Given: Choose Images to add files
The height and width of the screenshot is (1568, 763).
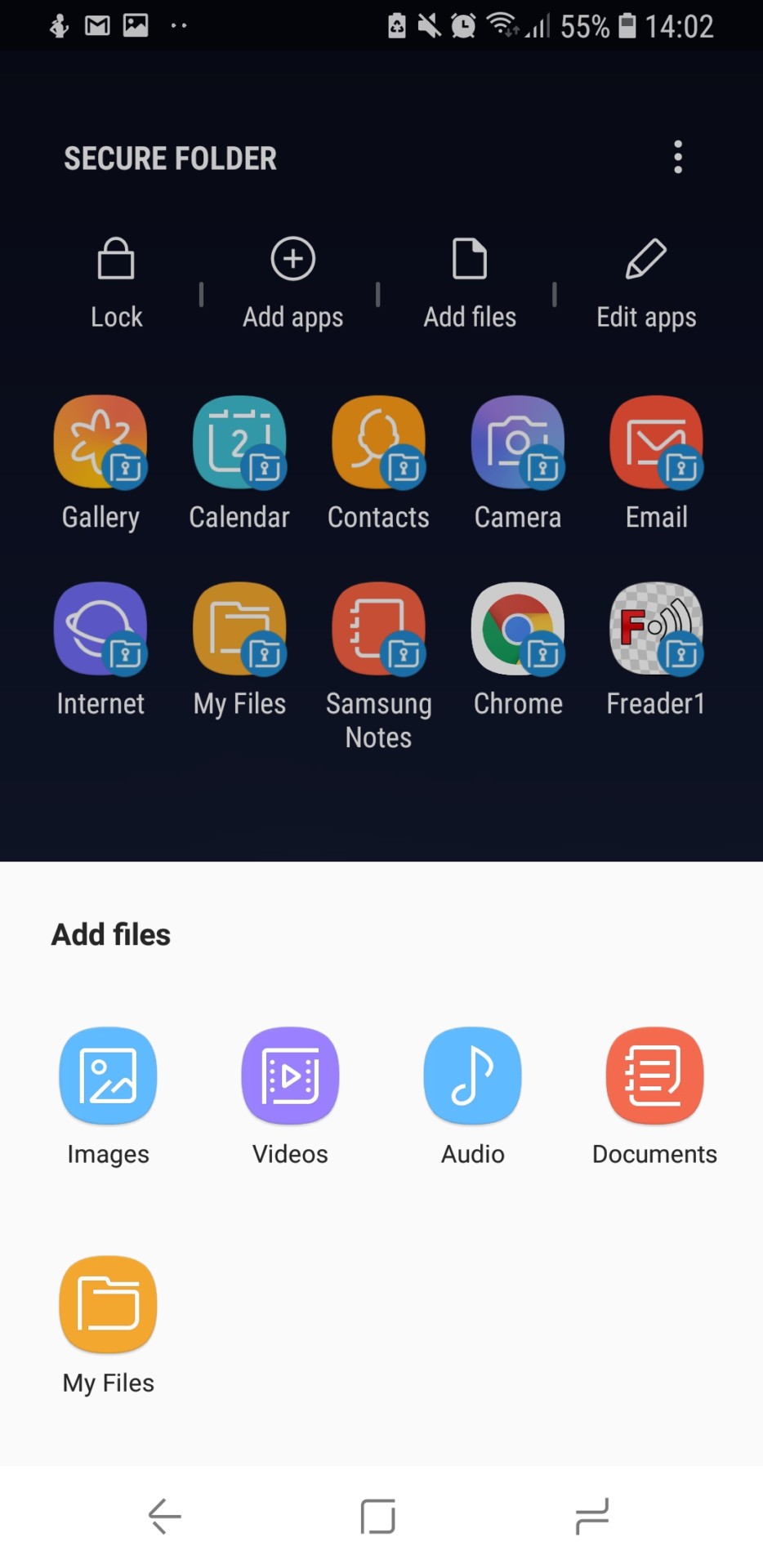Looking at the screenshot, I should click(x=108, y=1095).
